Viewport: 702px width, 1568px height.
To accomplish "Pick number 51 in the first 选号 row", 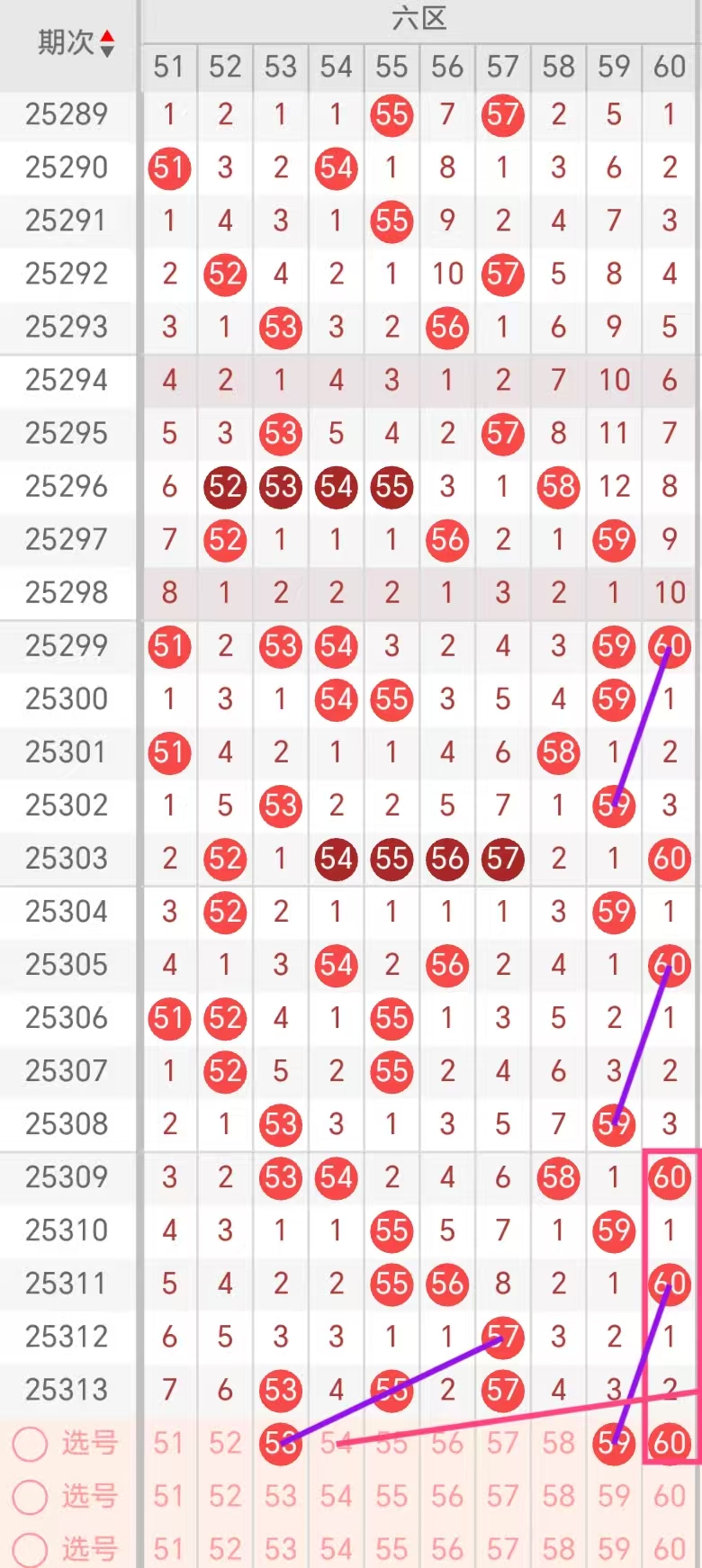I will [168, 1443].
